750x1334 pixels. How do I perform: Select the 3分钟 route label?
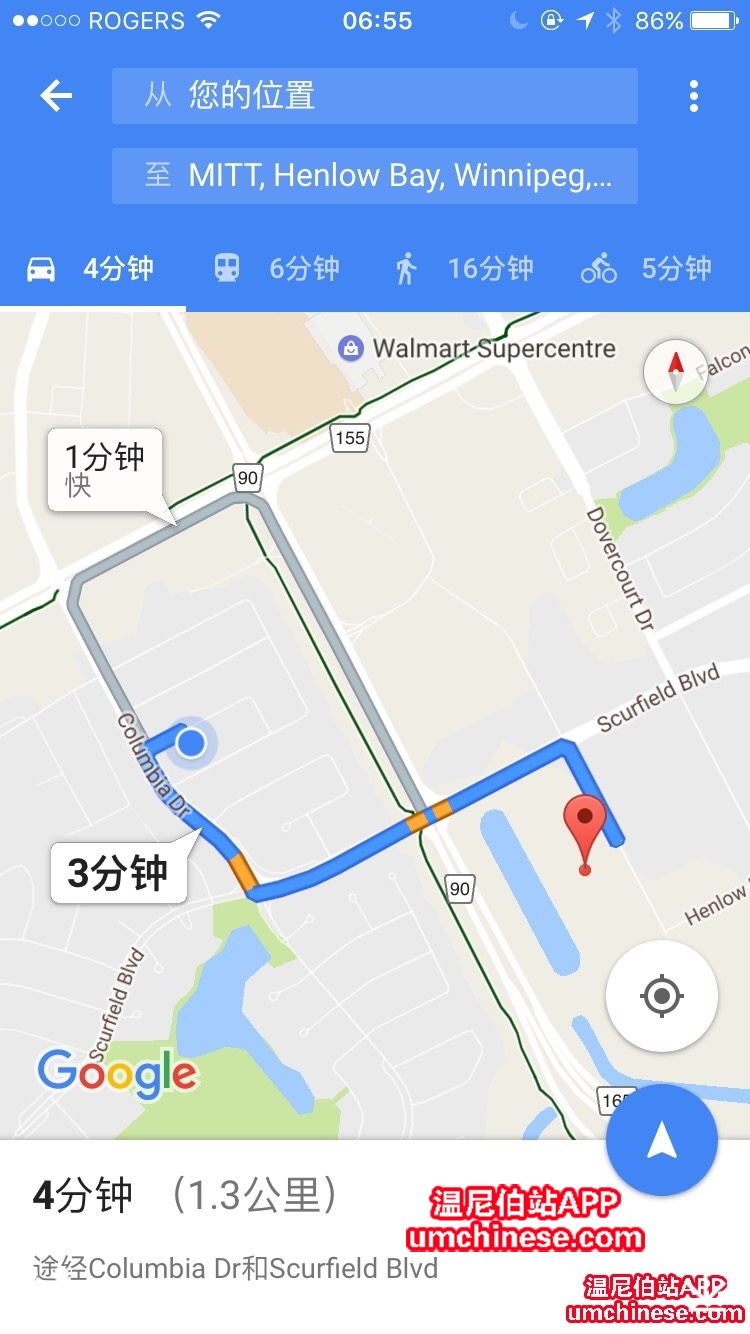(118, 873)
